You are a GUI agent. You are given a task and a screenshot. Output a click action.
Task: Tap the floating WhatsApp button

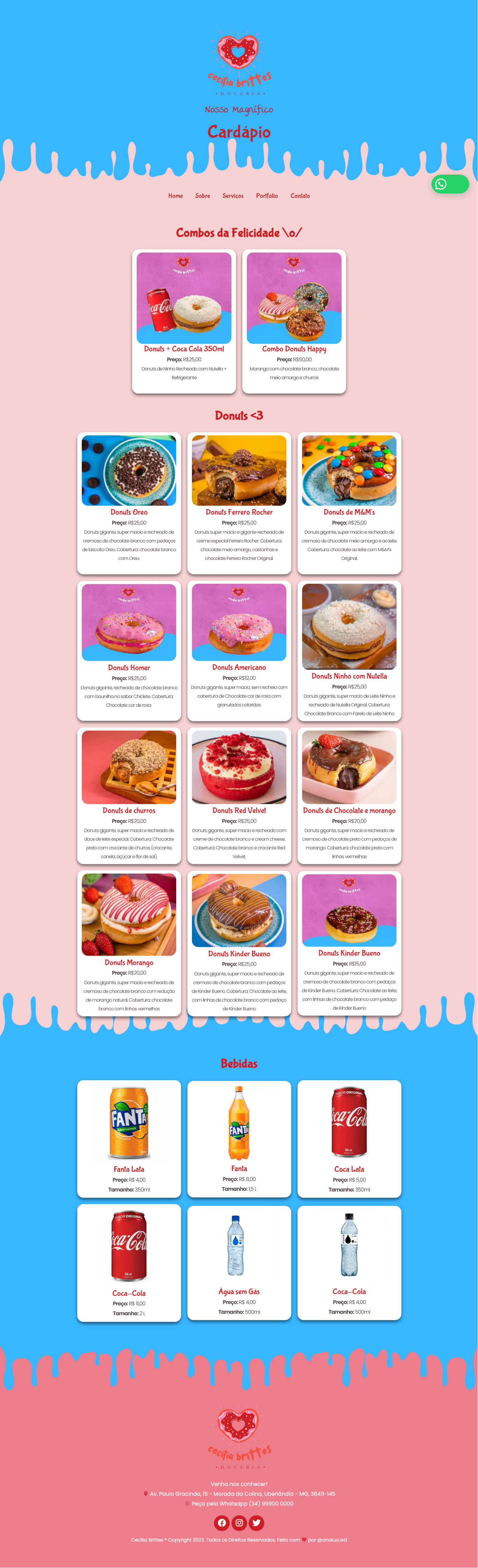[x=449, y=184]
